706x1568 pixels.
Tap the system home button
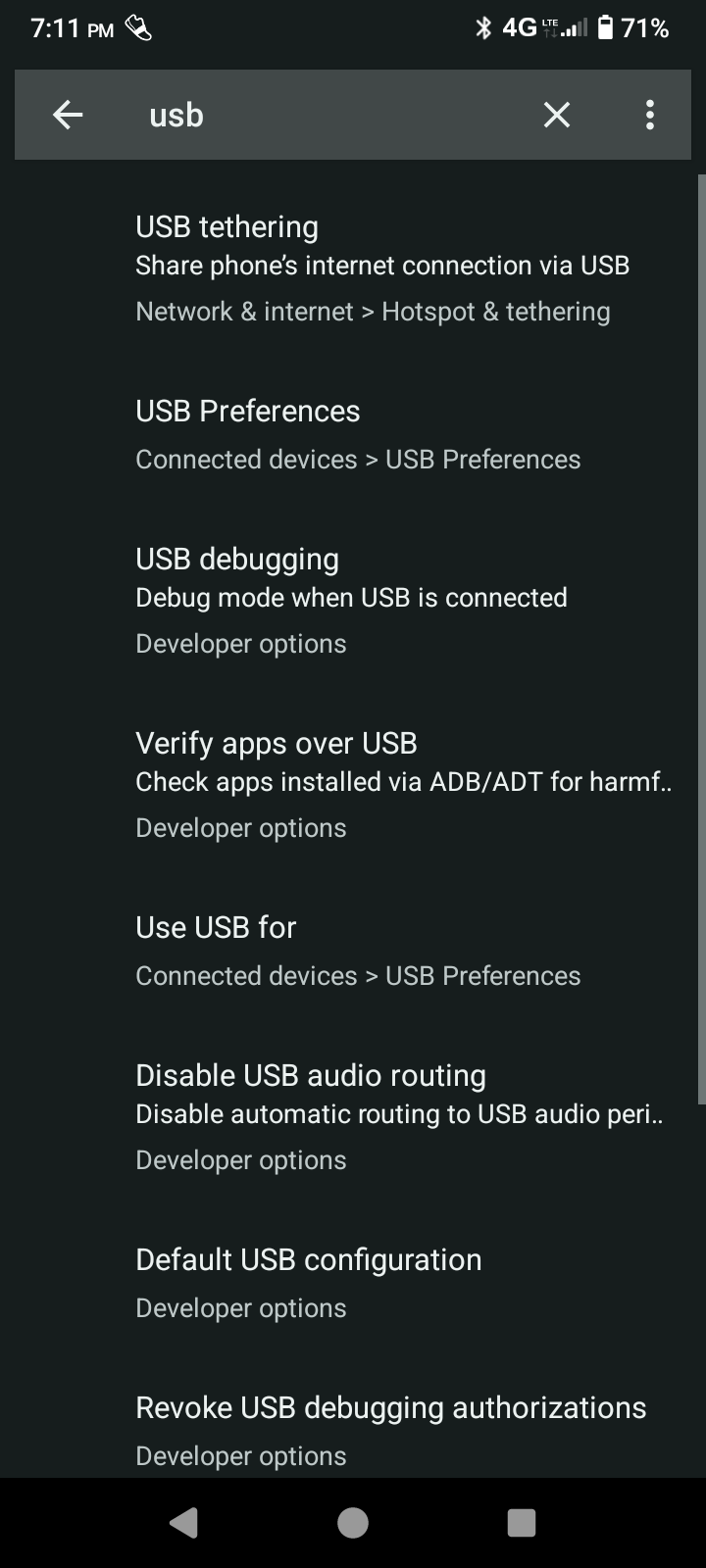[x=353, y=1522]
